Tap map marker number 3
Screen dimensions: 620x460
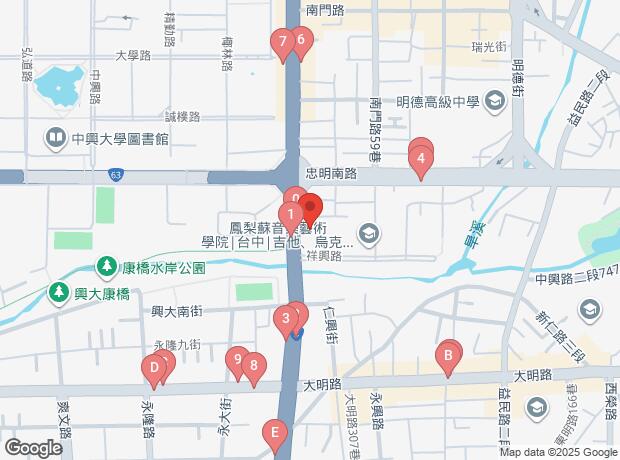pyautogui.click(x=286, y=320)
